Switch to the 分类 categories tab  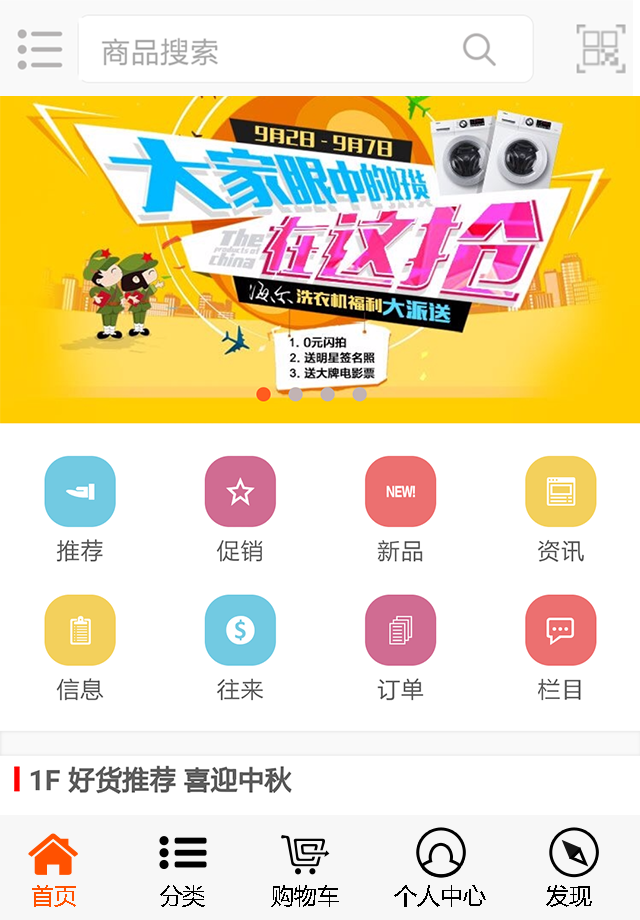[182, 868]
